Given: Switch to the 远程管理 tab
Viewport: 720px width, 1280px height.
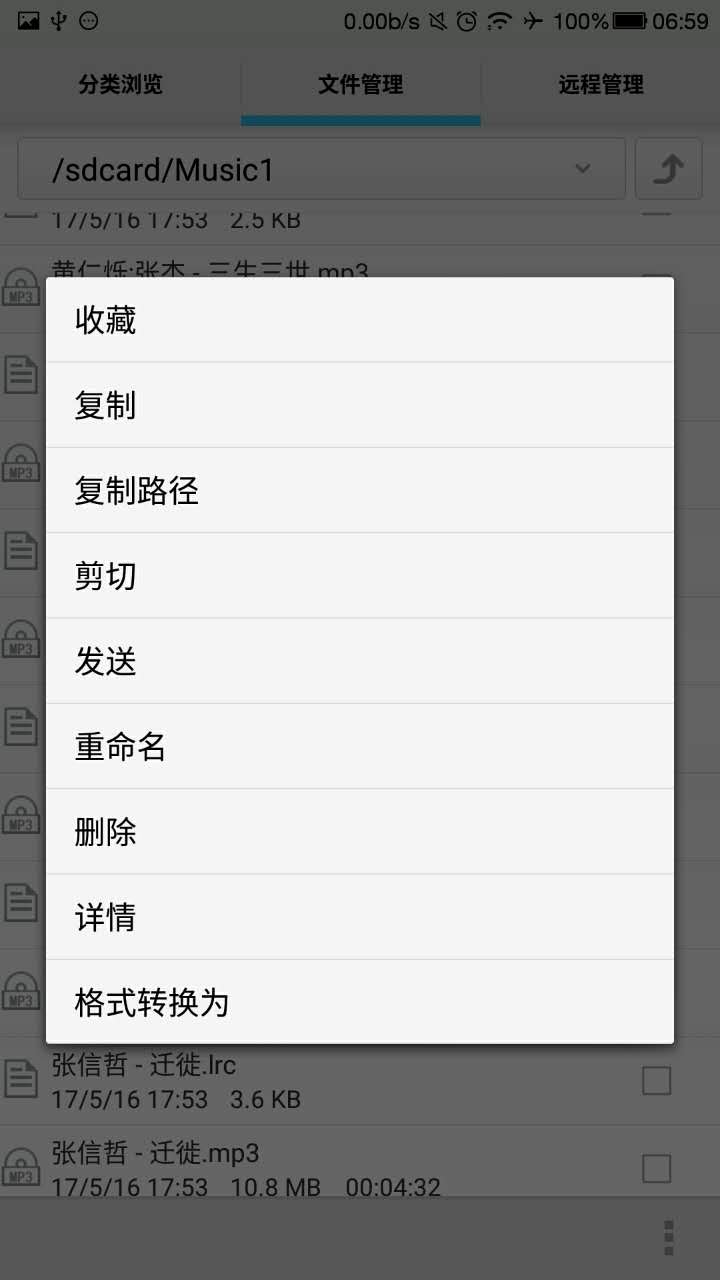Looking at the screenshot, I should 599,85.
